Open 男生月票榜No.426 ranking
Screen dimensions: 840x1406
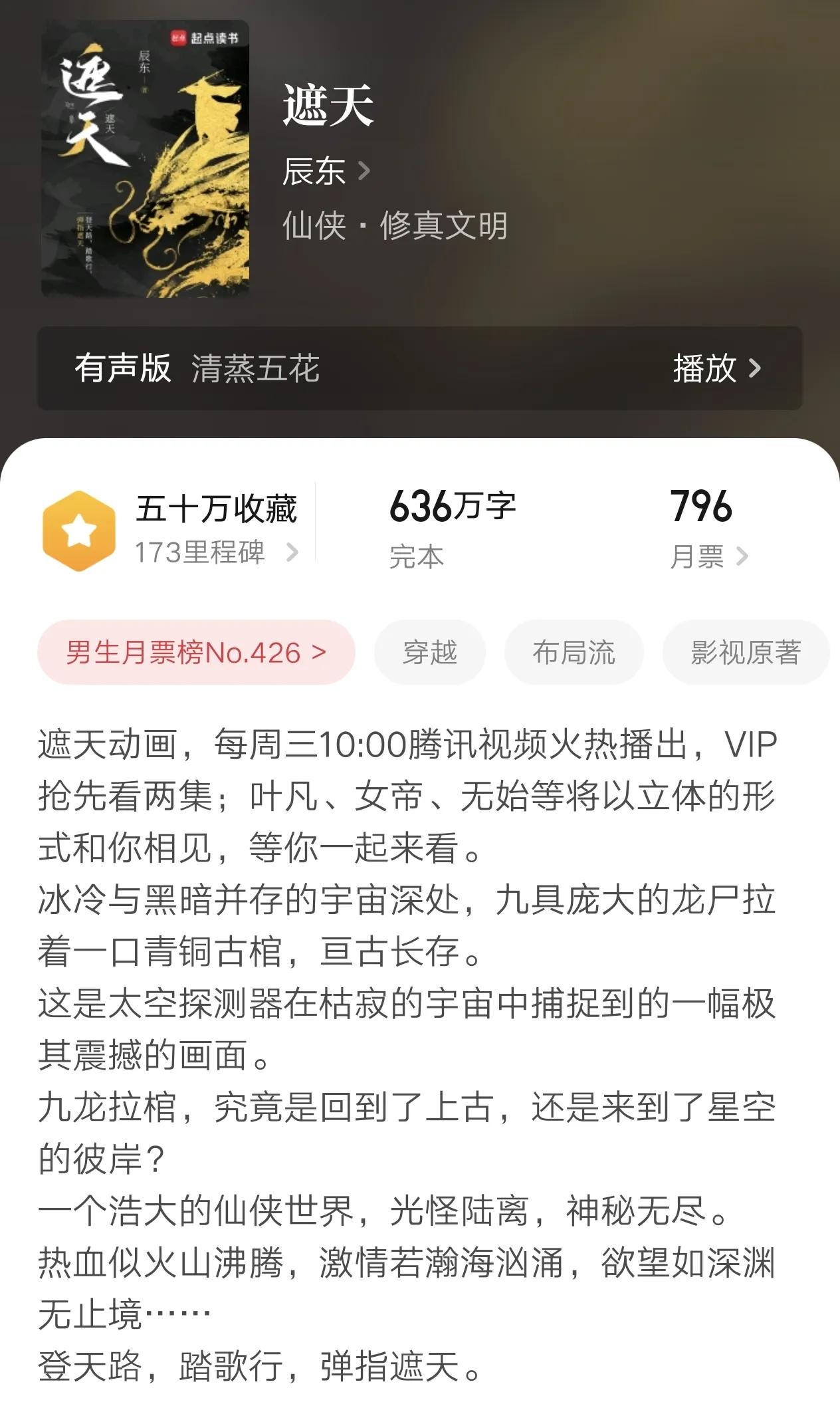tap(196, 653)
